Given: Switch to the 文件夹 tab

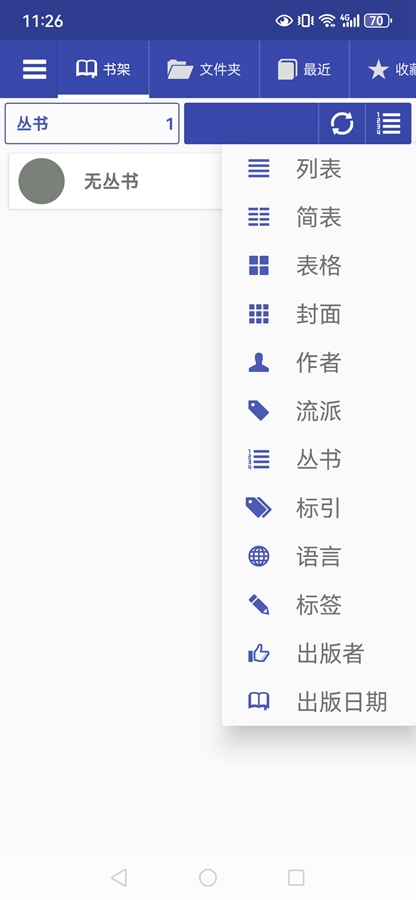Looking at the screenshot, I should [x=204, y=69].
